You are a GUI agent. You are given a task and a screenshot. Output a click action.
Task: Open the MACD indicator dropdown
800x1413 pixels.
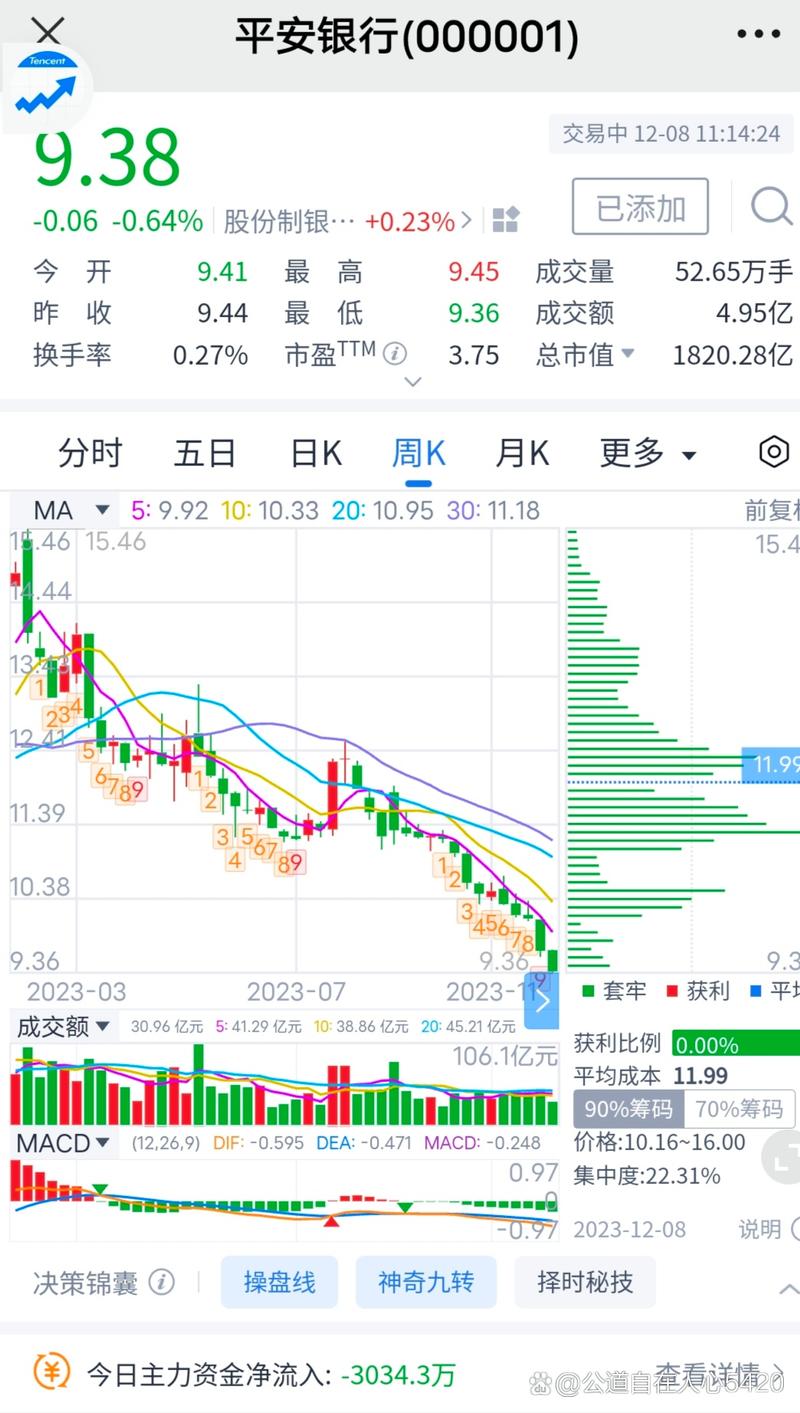(x=60, y=1144)
